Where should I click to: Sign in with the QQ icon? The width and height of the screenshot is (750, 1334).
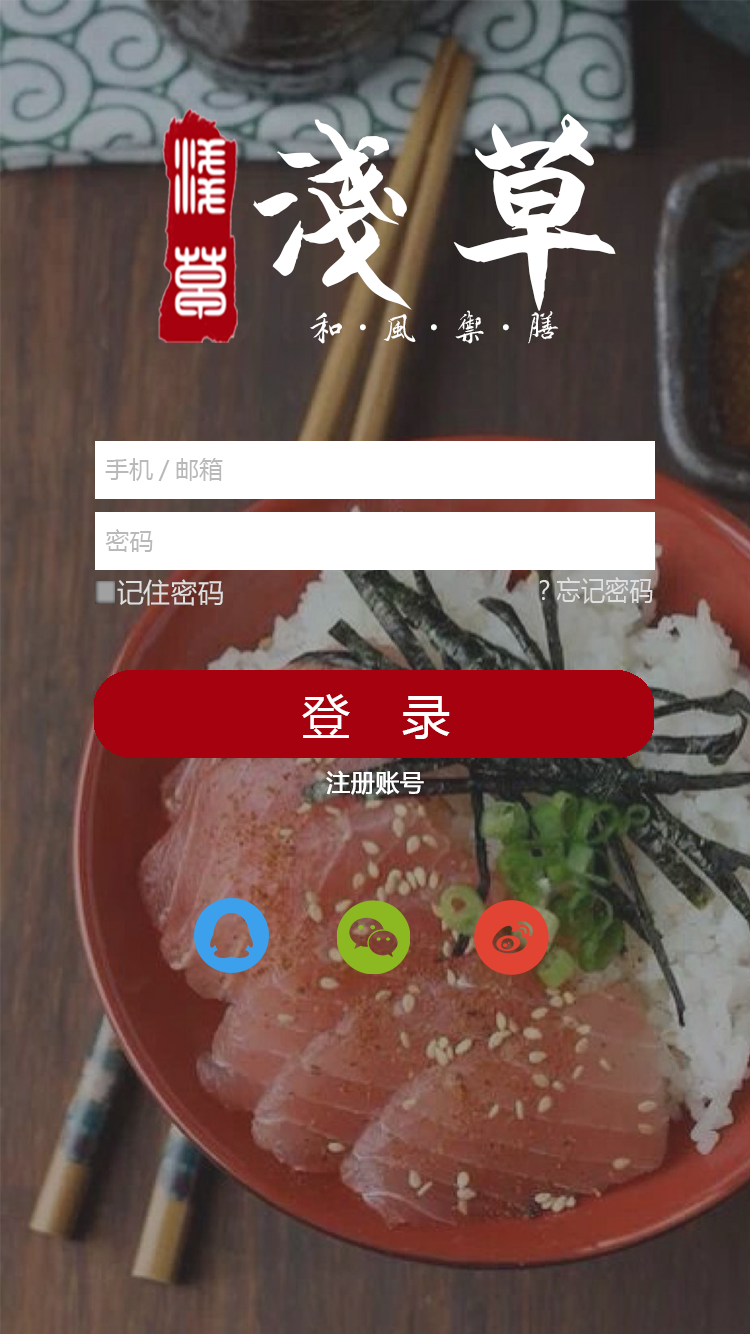[232, 936]
